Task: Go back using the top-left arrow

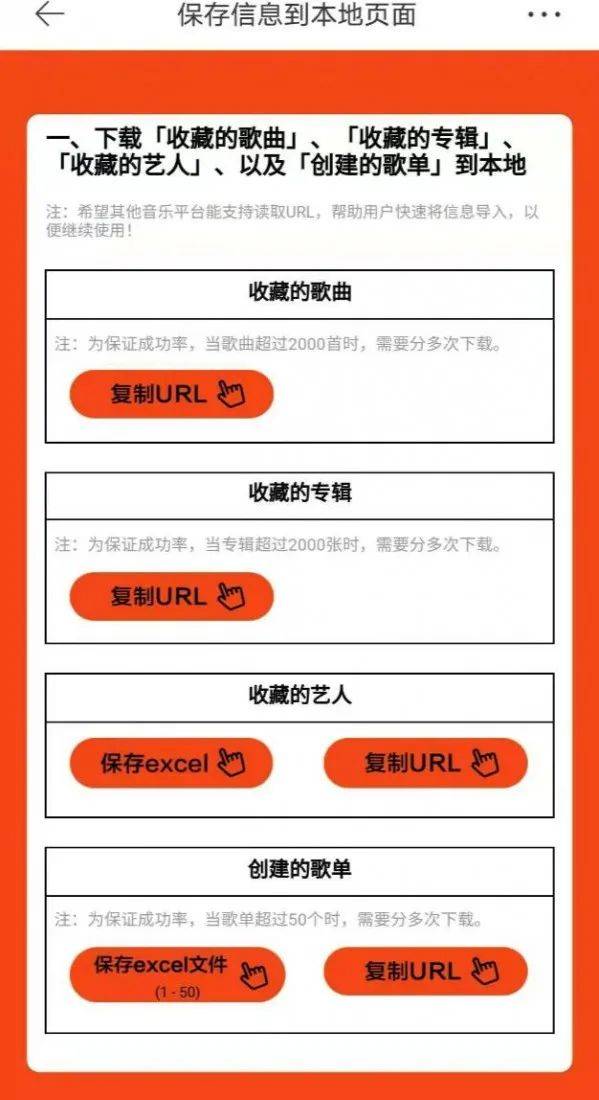Action: click(49, 14)
